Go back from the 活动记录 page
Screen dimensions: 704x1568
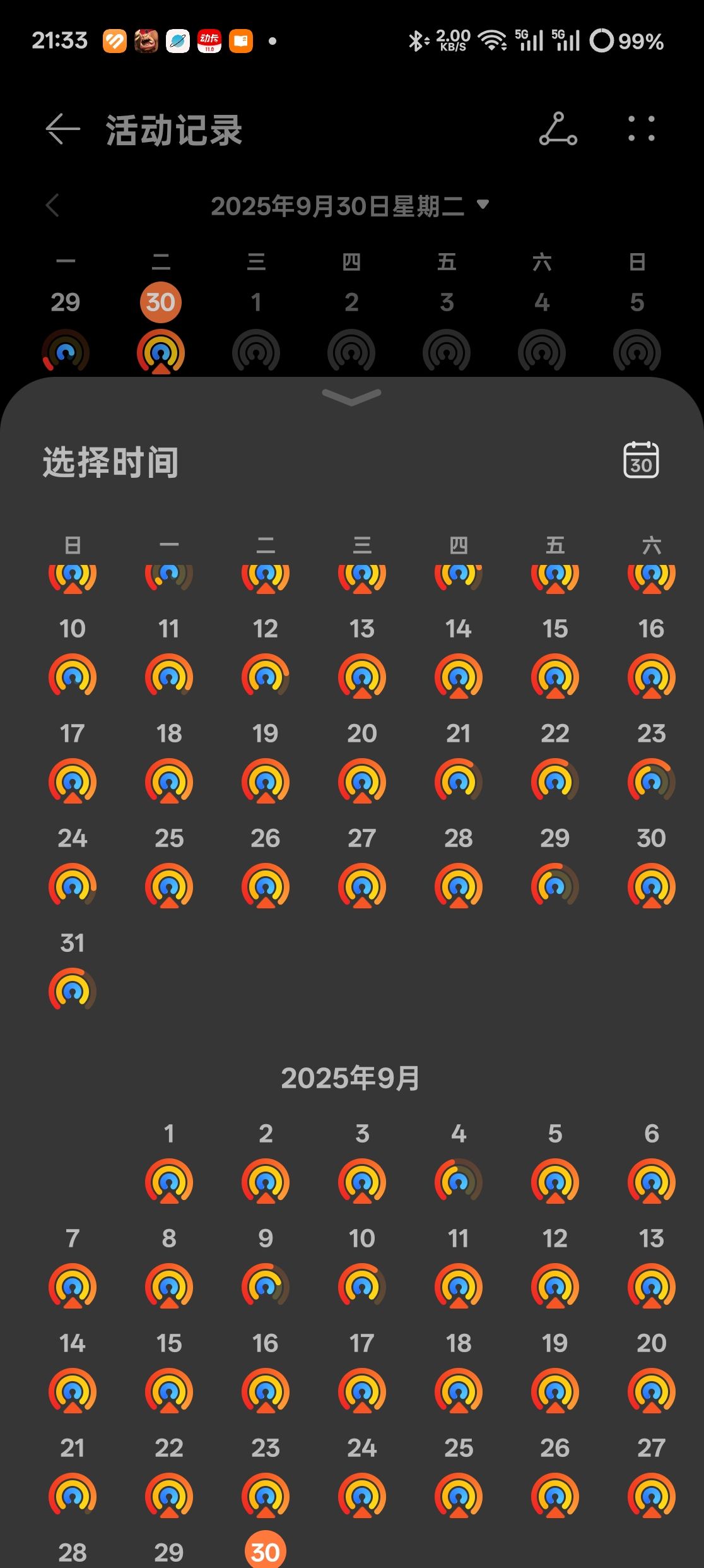[x=62, y=129]
